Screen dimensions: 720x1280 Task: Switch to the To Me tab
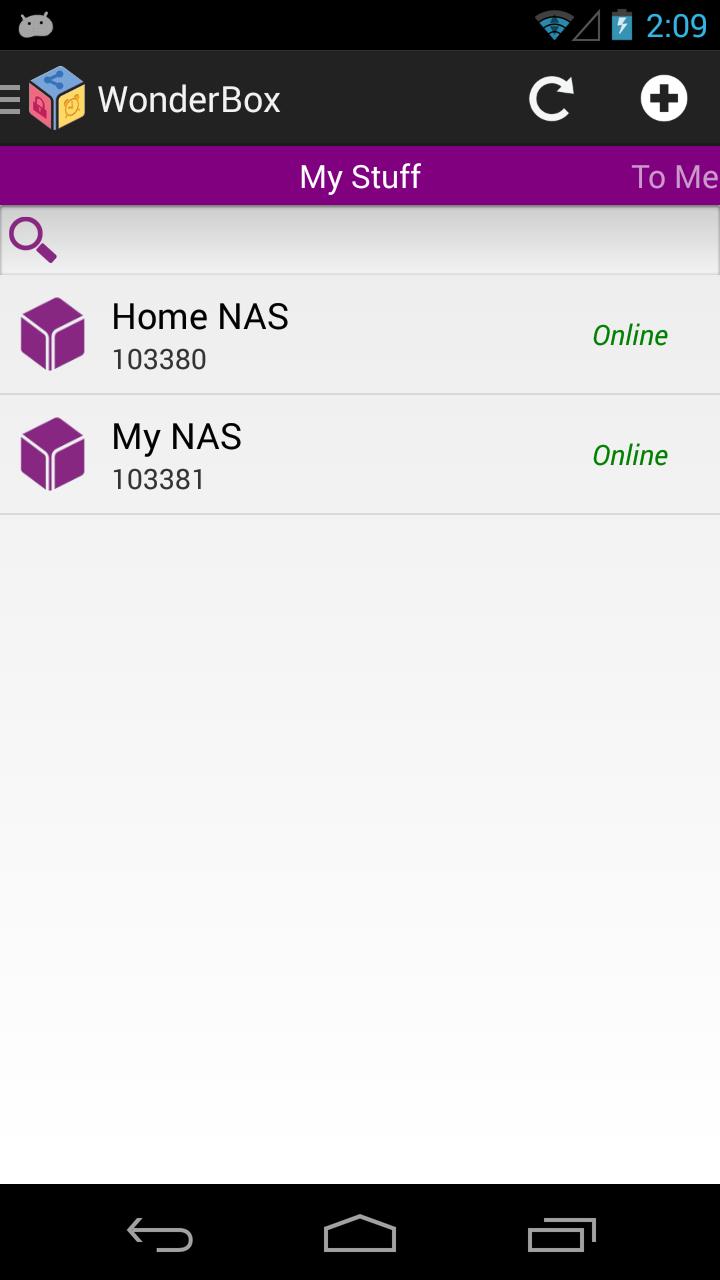tap(674, 177)
